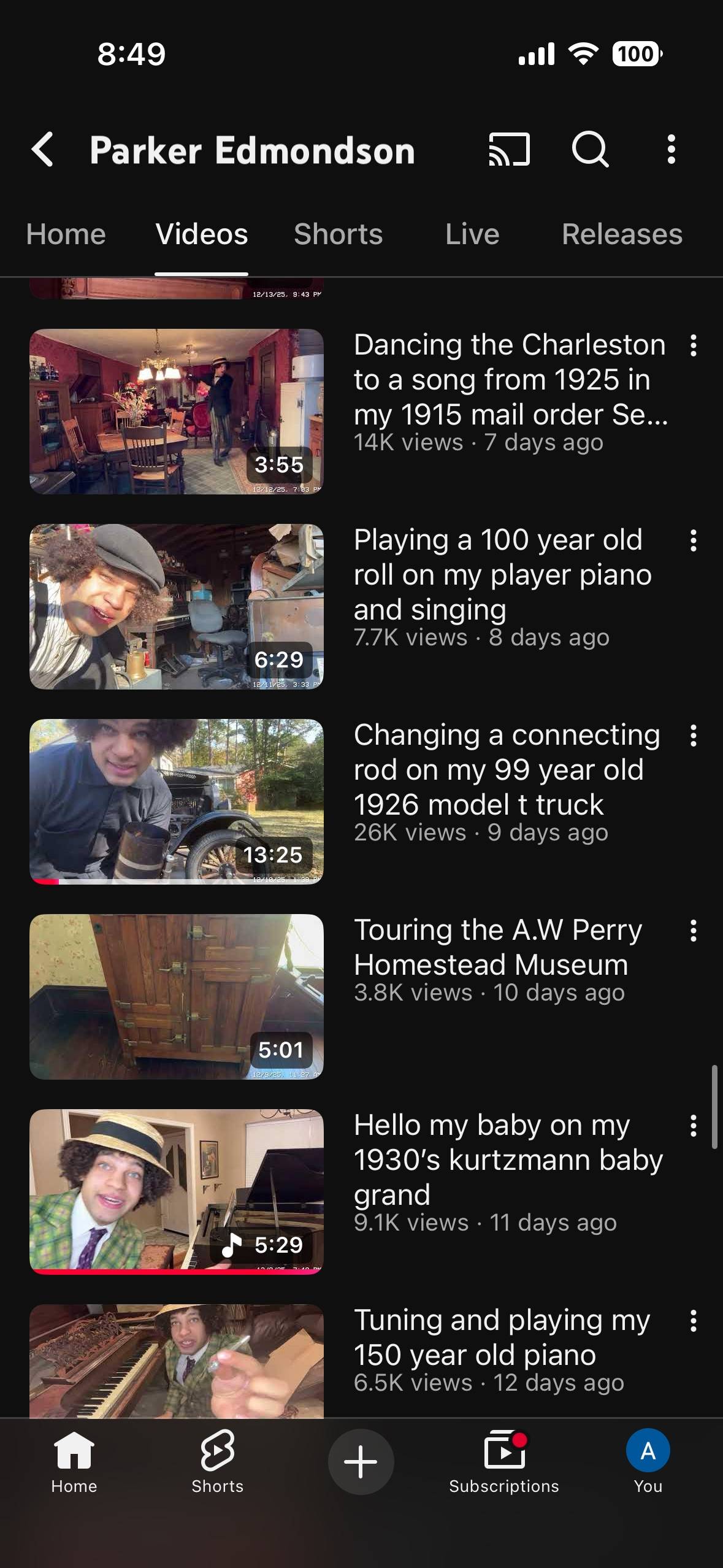Search within this channel
Viewport: 723px width, 1568px height.
coord(591,150)
